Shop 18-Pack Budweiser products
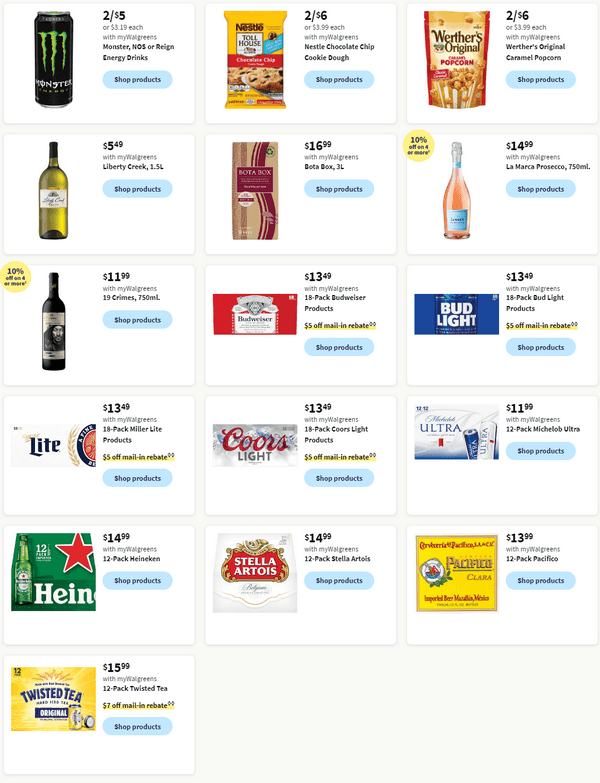This screenshot has height=783, width=600. click(339, 347)
